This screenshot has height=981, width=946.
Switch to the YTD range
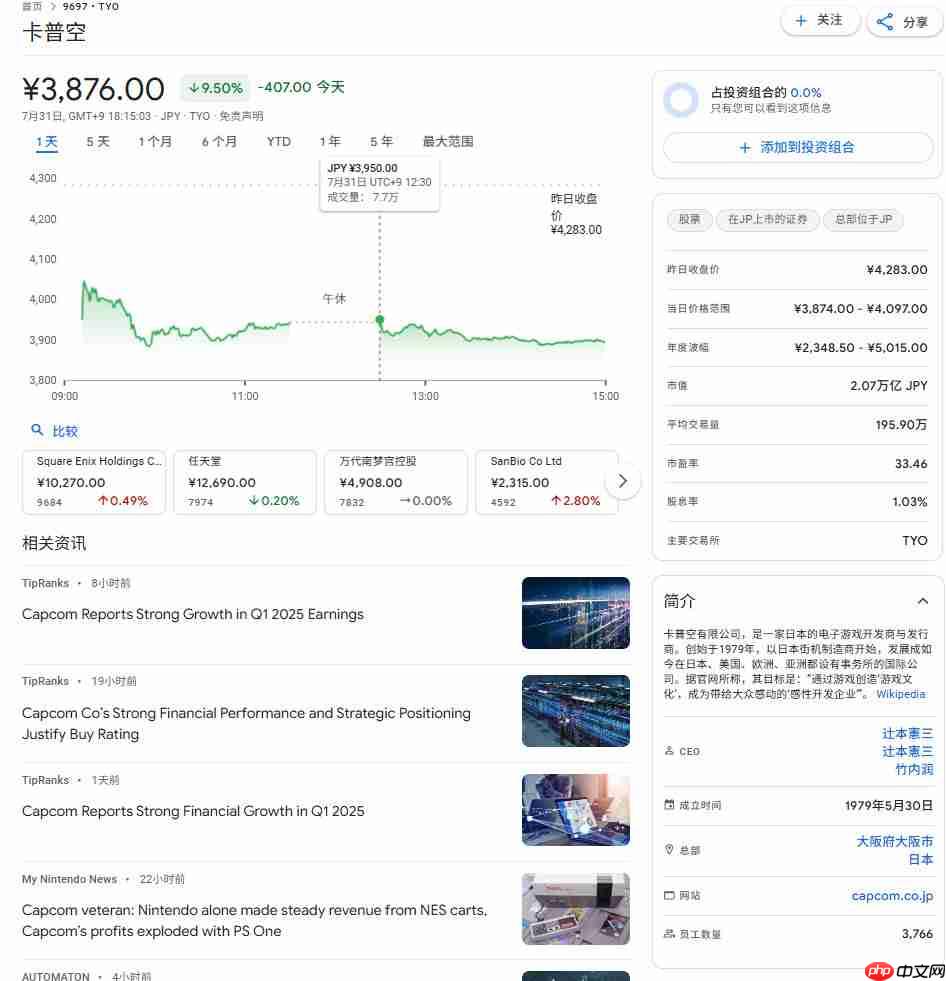pos(278,142)
